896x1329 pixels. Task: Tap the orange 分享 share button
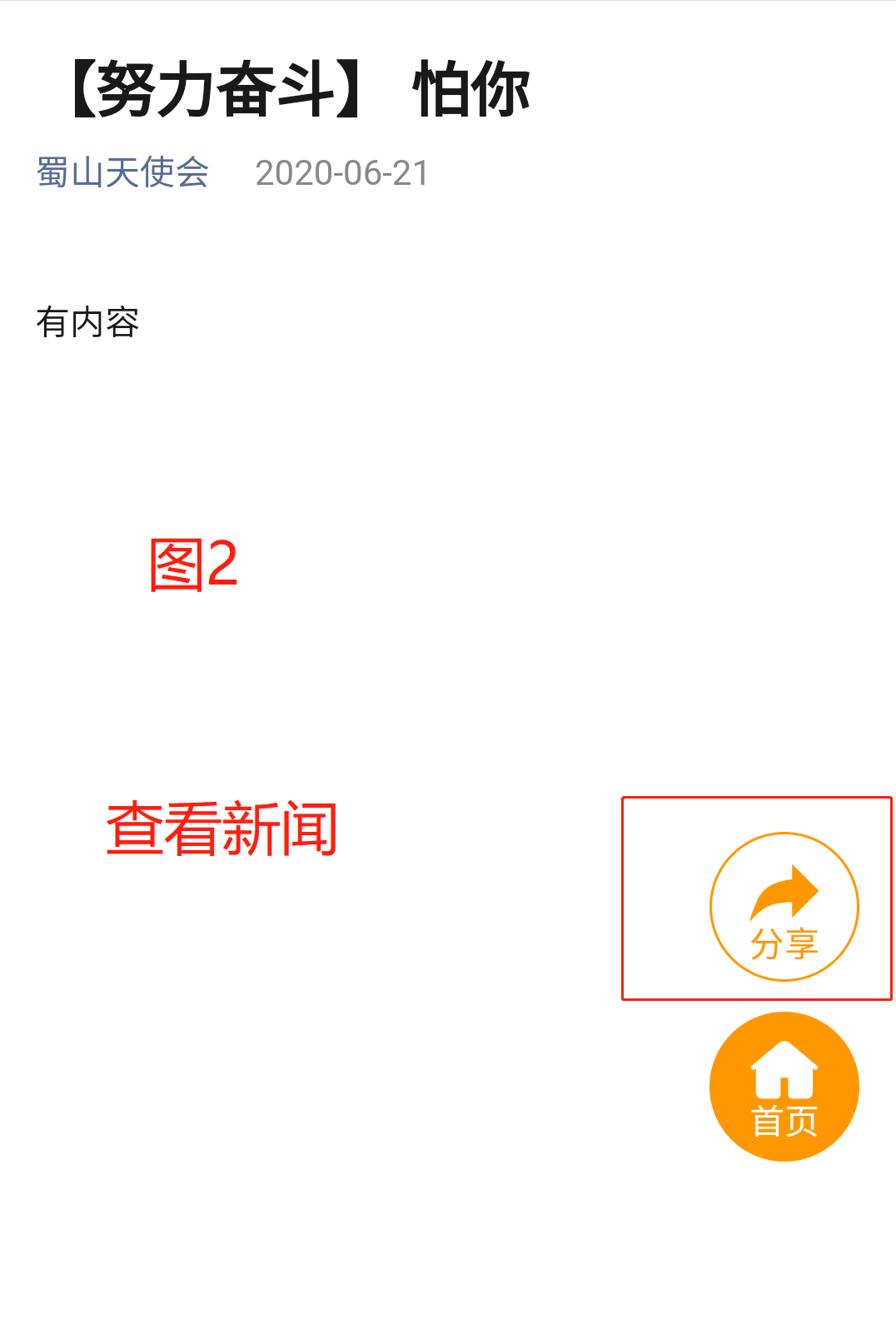[784, 906]
